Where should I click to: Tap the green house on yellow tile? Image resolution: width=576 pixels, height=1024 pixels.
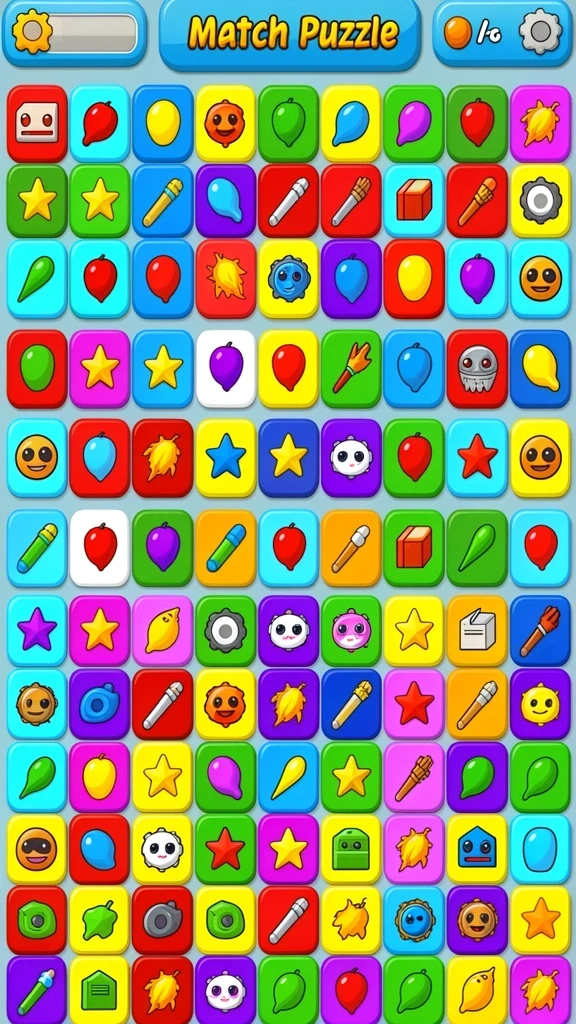click(100, 990)
